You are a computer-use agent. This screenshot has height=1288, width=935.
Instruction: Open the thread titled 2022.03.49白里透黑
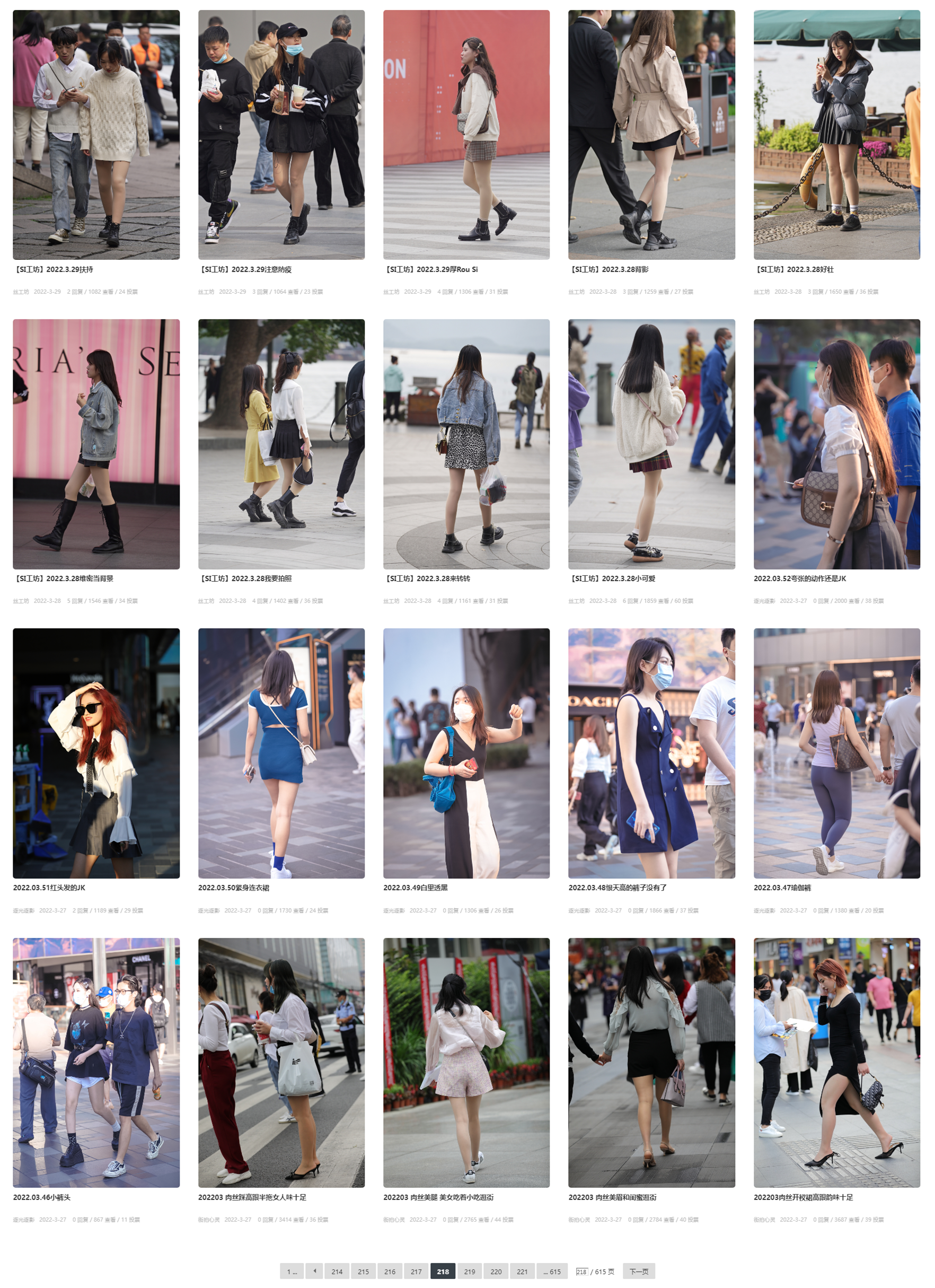coord(415,888)
